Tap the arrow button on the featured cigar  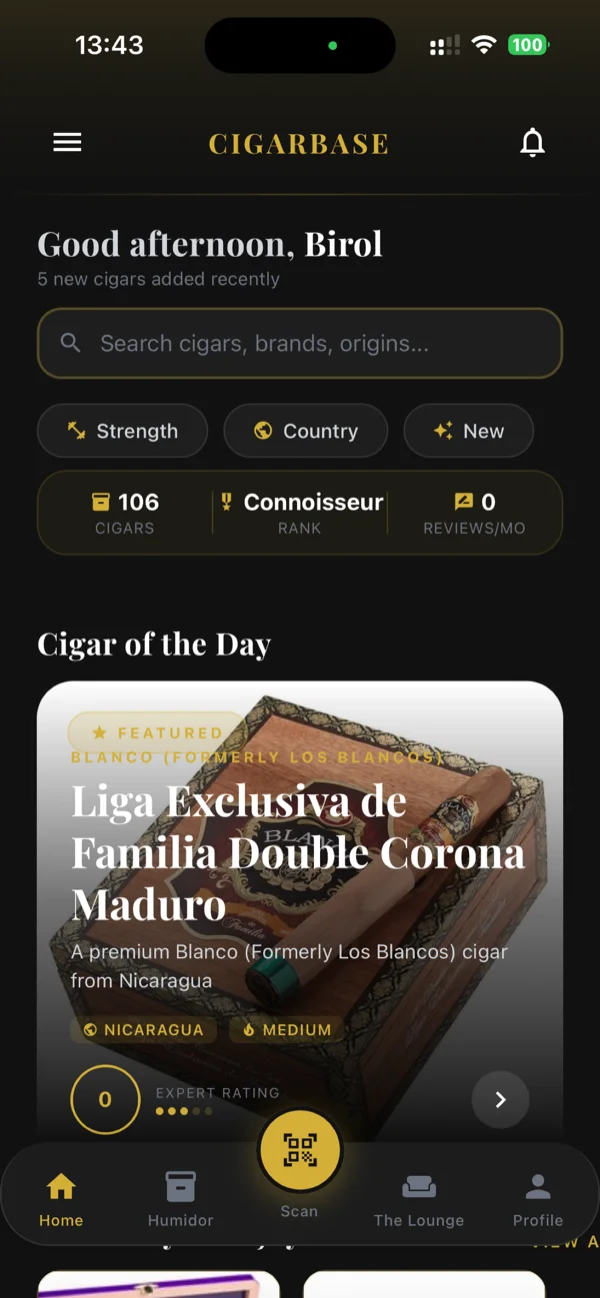click(500, 1099)
